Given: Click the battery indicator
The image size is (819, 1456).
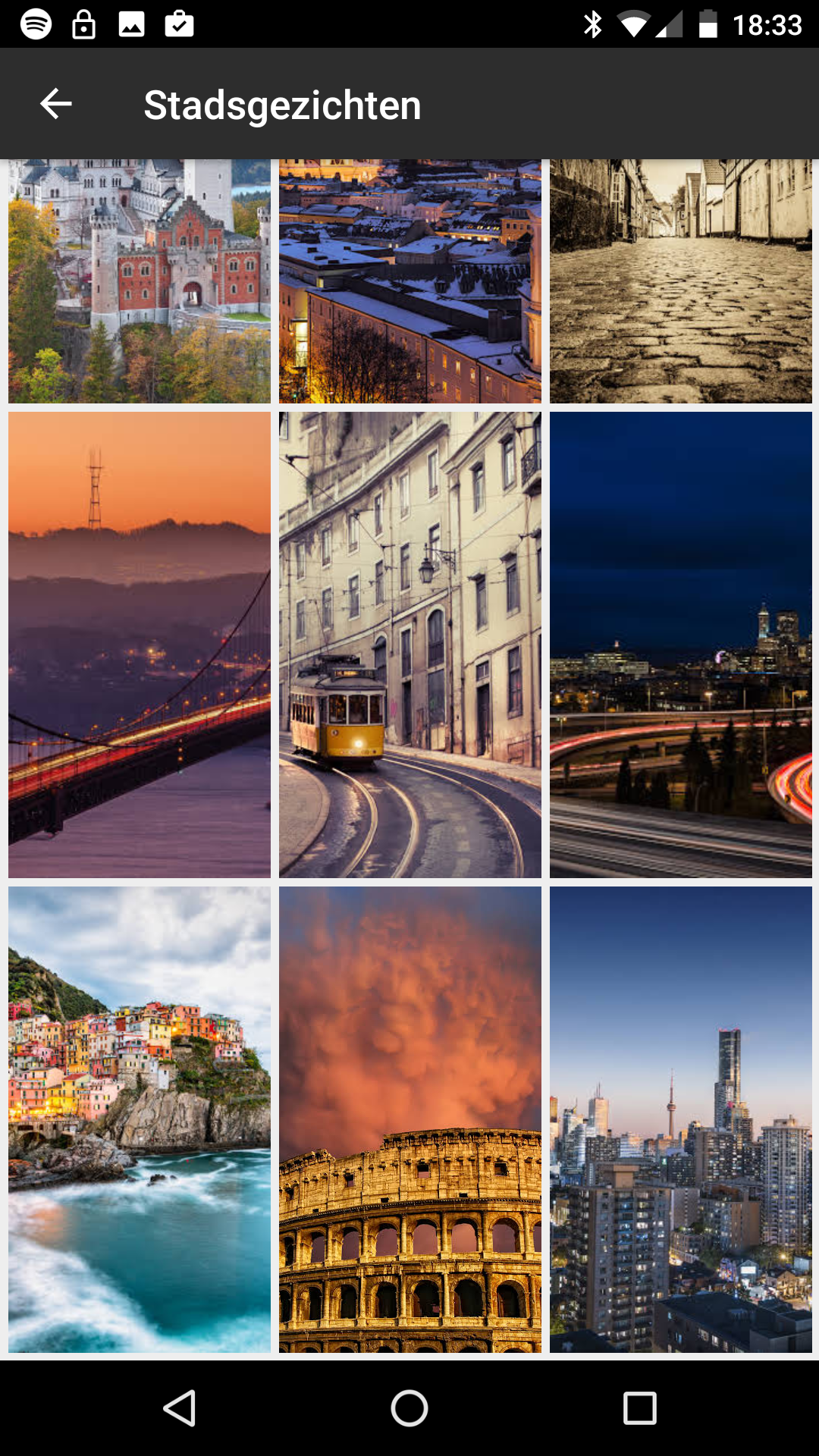Looking at the screenshot, I should (x=708, y=25).
